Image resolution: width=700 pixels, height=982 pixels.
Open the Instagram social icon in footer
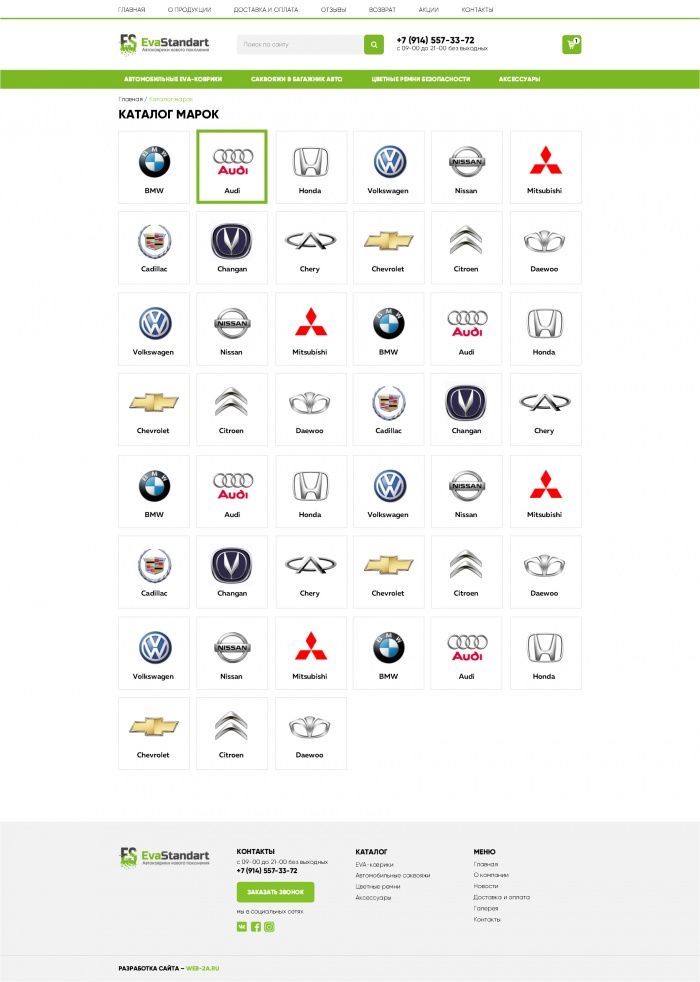pos(269,927)
